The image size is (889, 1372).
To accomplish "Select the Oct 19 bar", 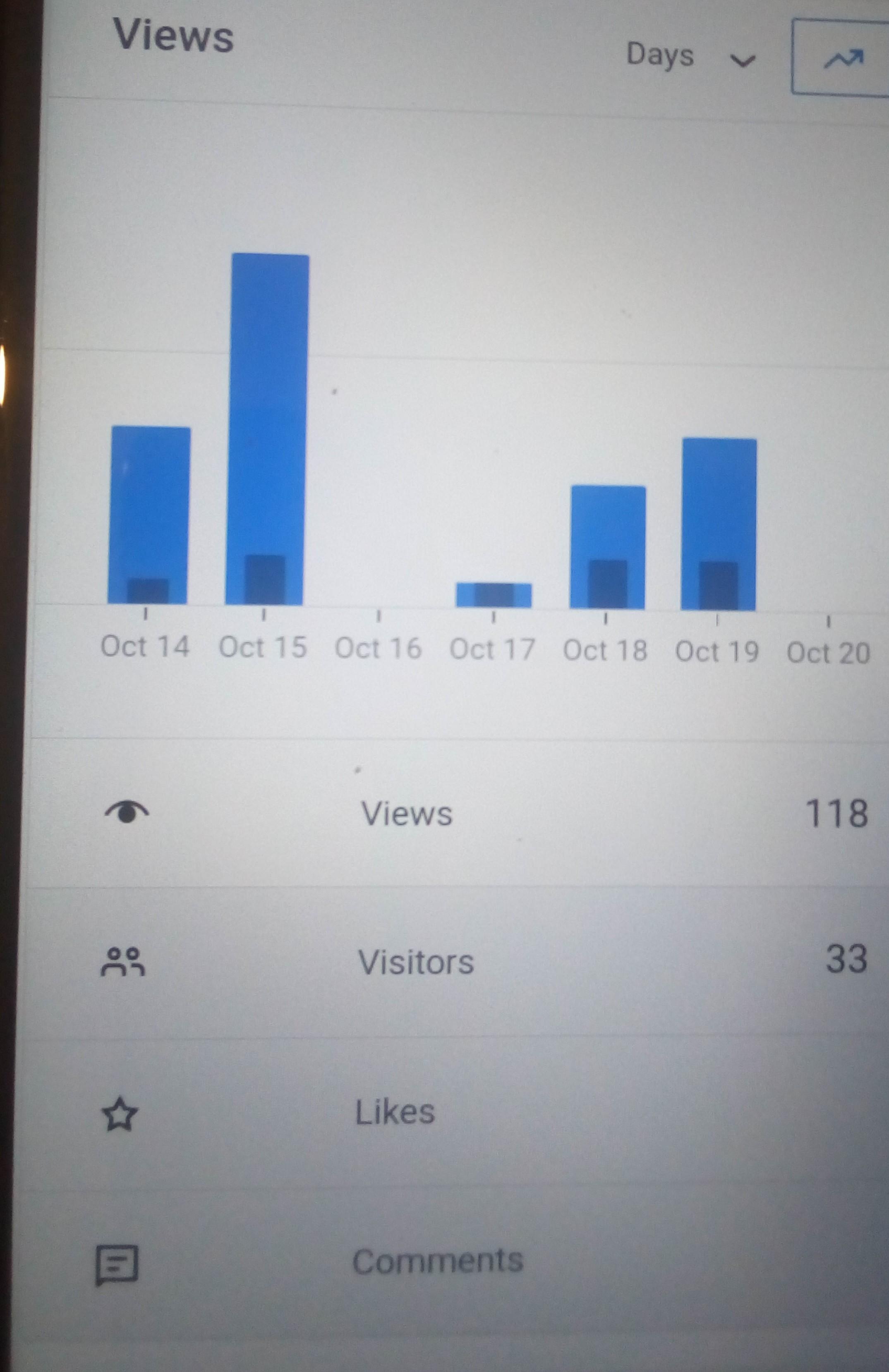I will pos(718,524).
